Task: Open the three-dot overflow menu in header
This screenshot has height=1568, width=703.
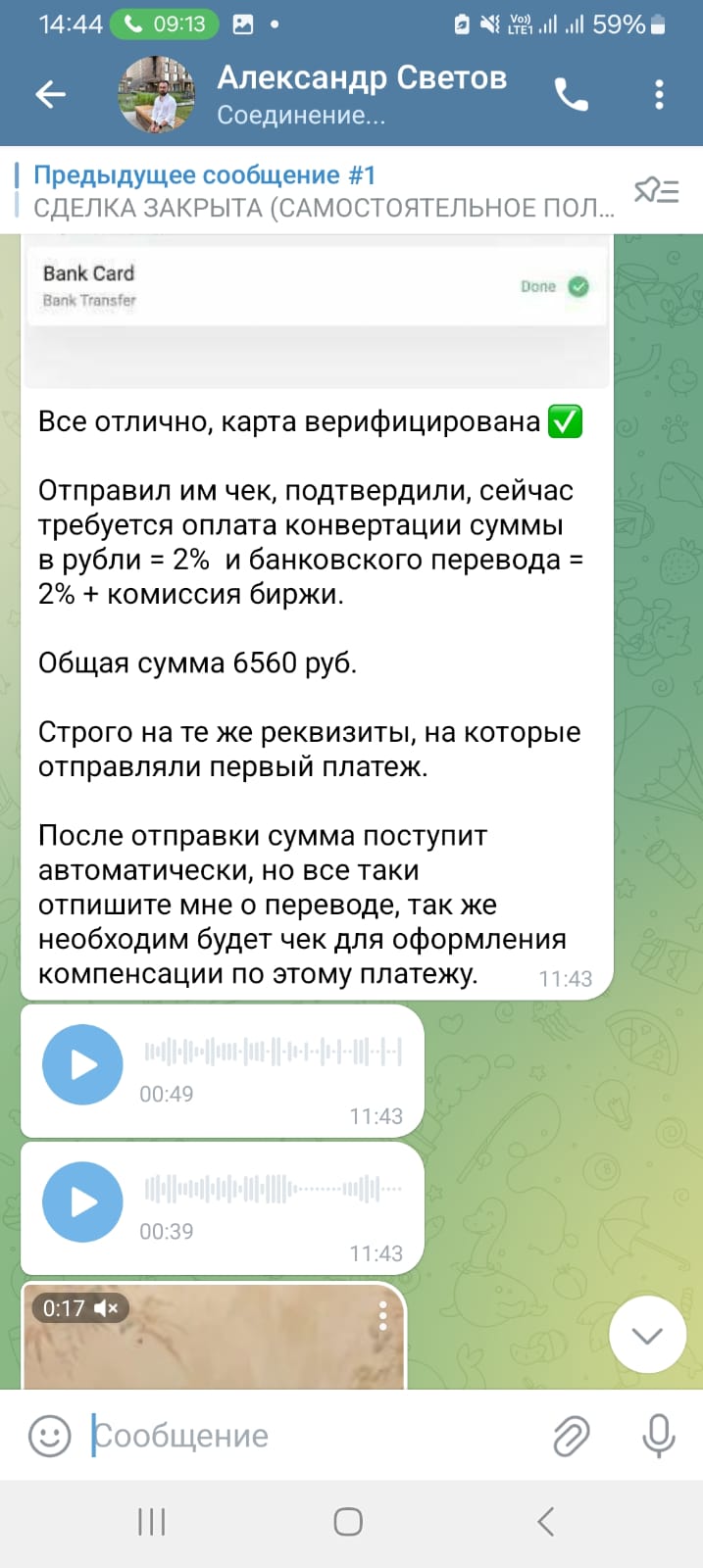Action: 659,94
